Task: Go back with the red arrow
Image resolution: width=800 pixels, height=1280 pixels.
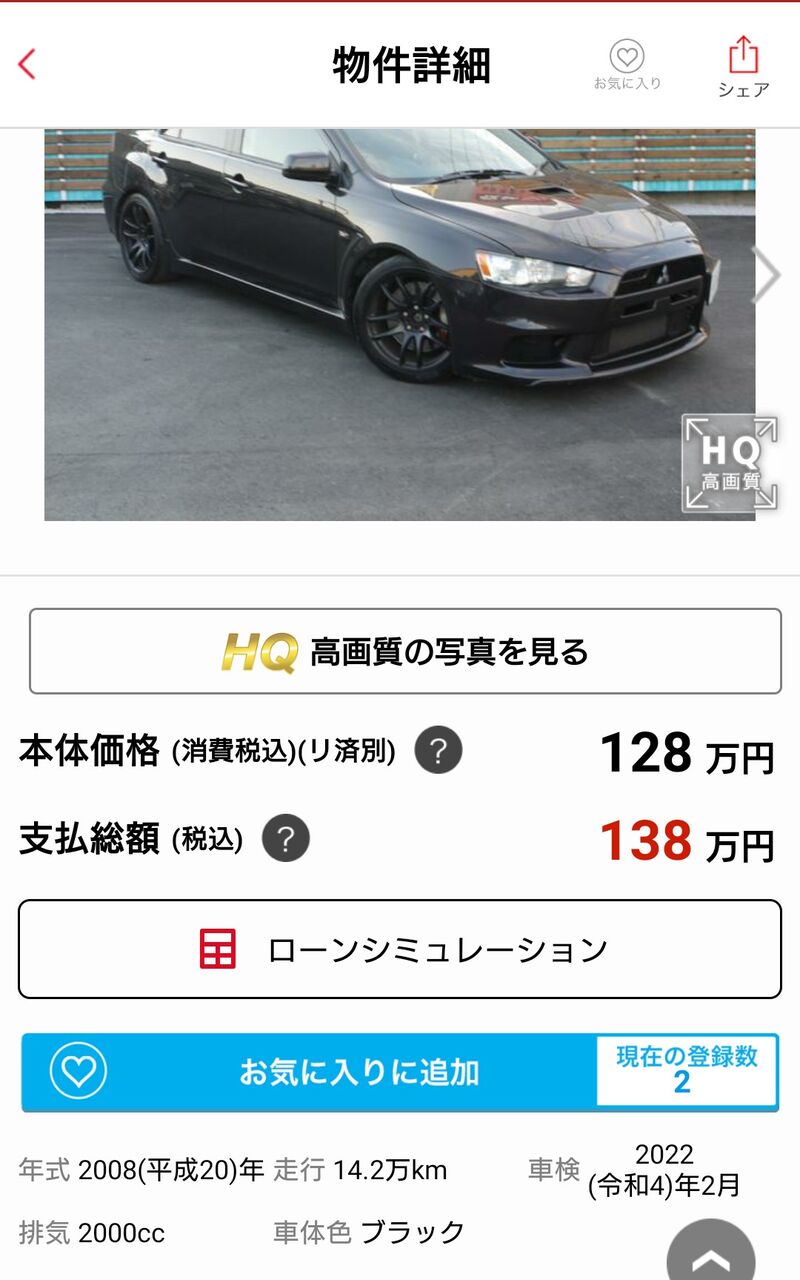Action: (x=27, y=64)
